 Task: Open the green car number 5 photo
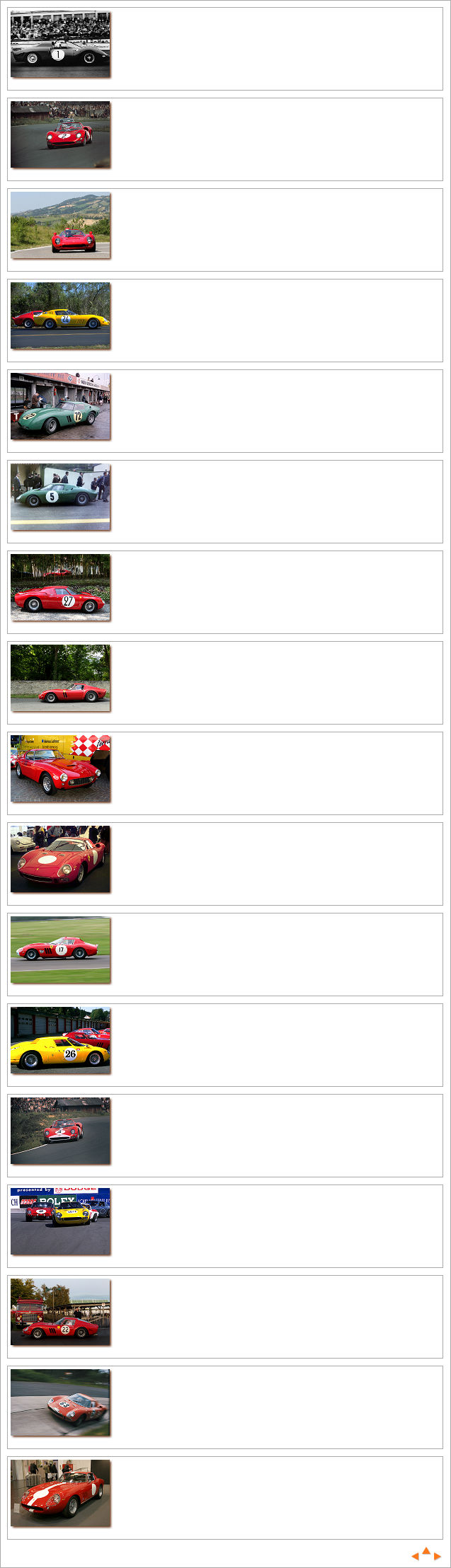pos(60,497)
